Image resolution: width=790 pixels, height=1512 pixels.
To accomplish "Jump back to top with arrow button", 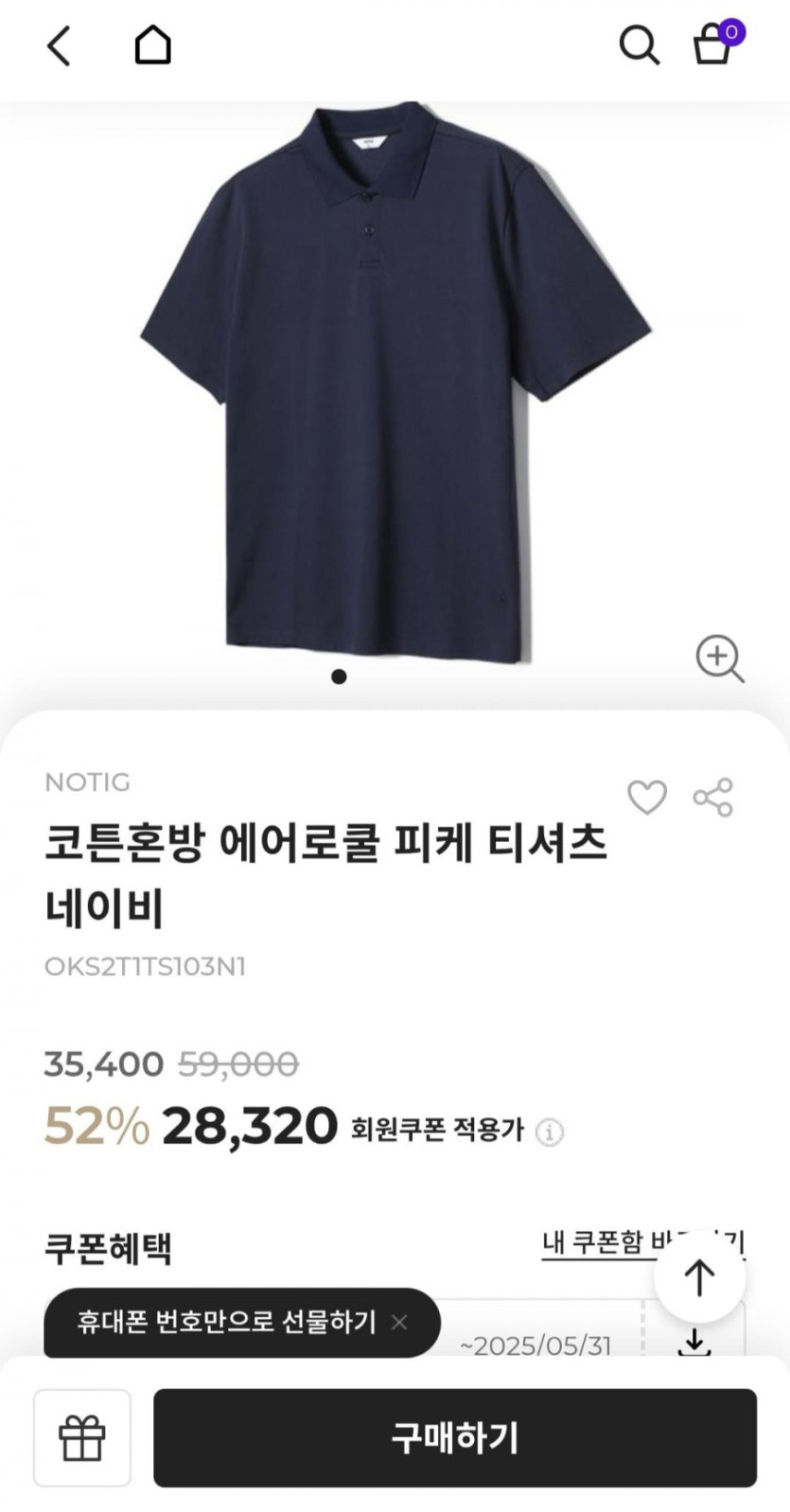I will pyautogui.click(x=699, y=1277).
